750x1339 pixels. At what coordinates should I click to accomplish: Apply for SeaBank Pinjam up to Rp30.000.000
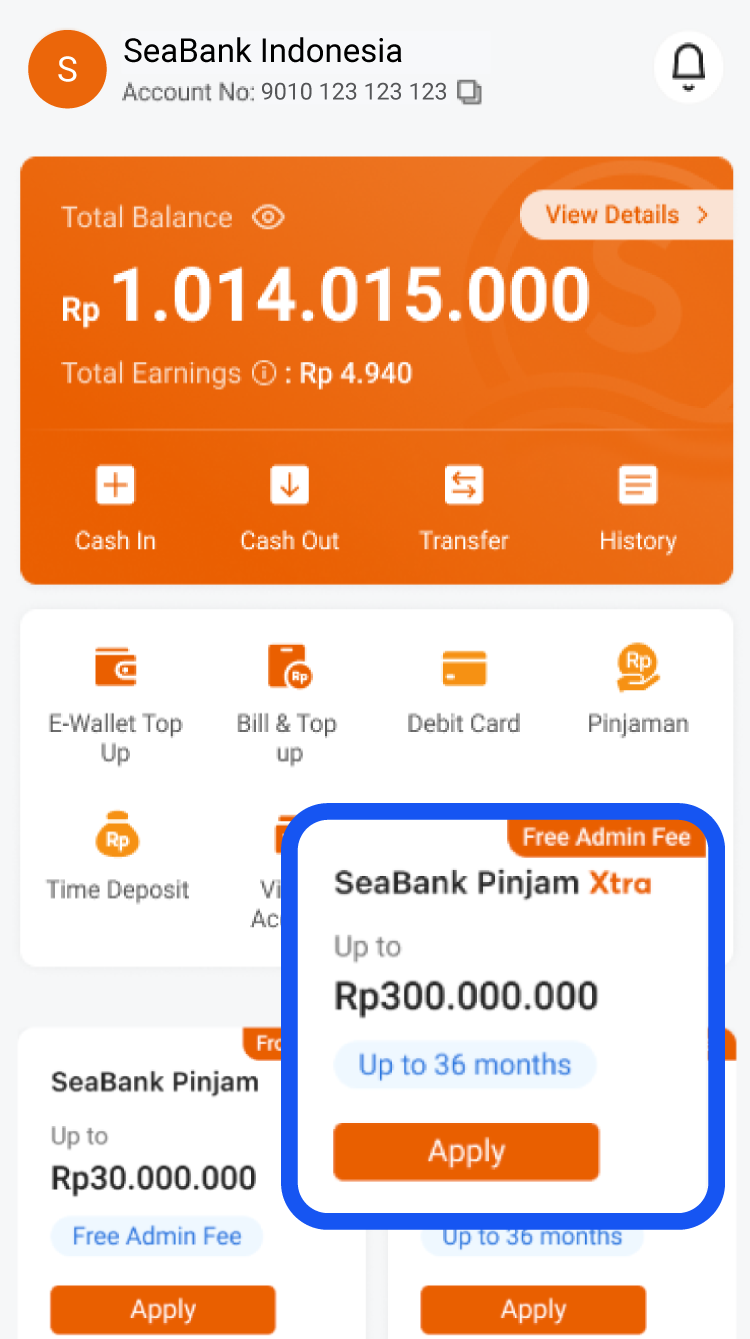(x=163, y=1309)
